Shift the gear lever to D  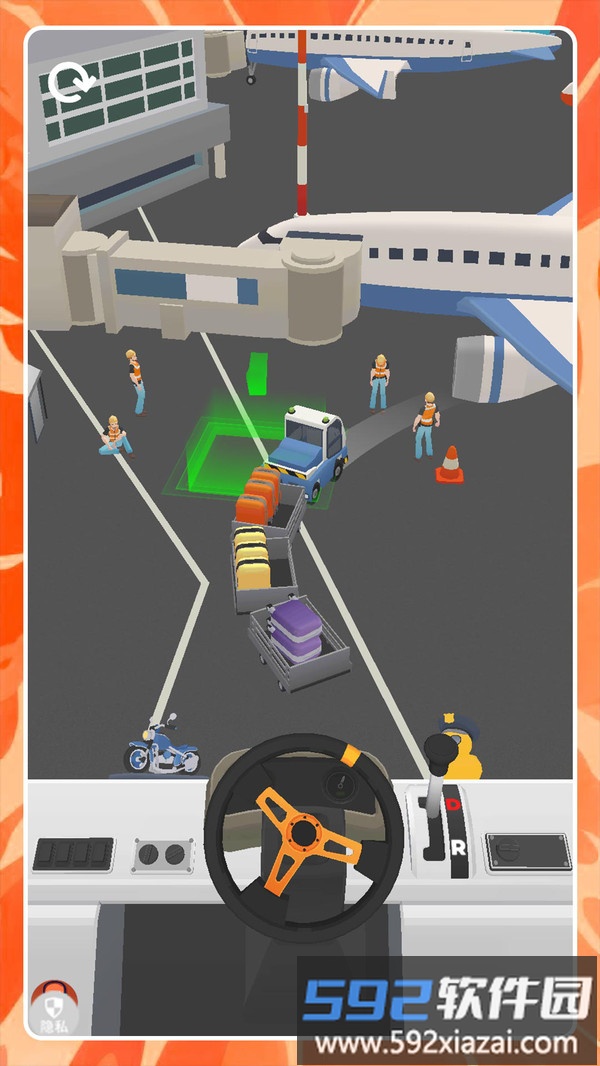pyautogui.click(x=453, y=803)
